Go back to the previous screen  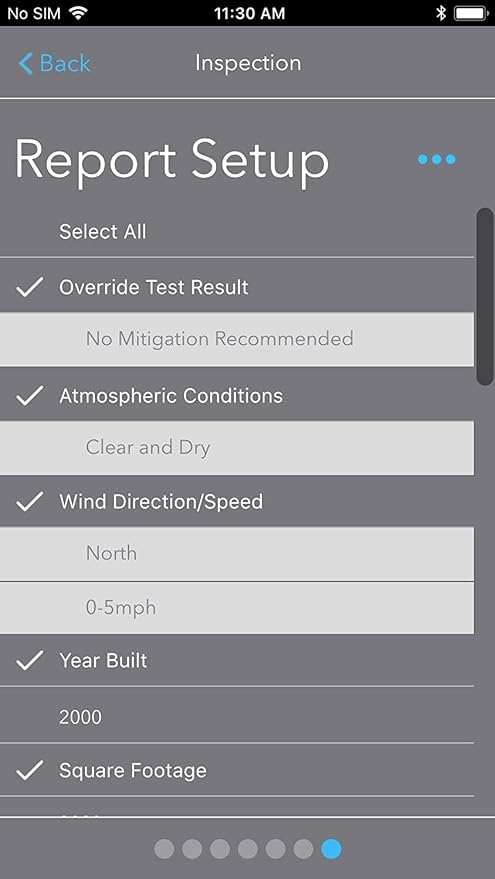click(x=54, y=63)
